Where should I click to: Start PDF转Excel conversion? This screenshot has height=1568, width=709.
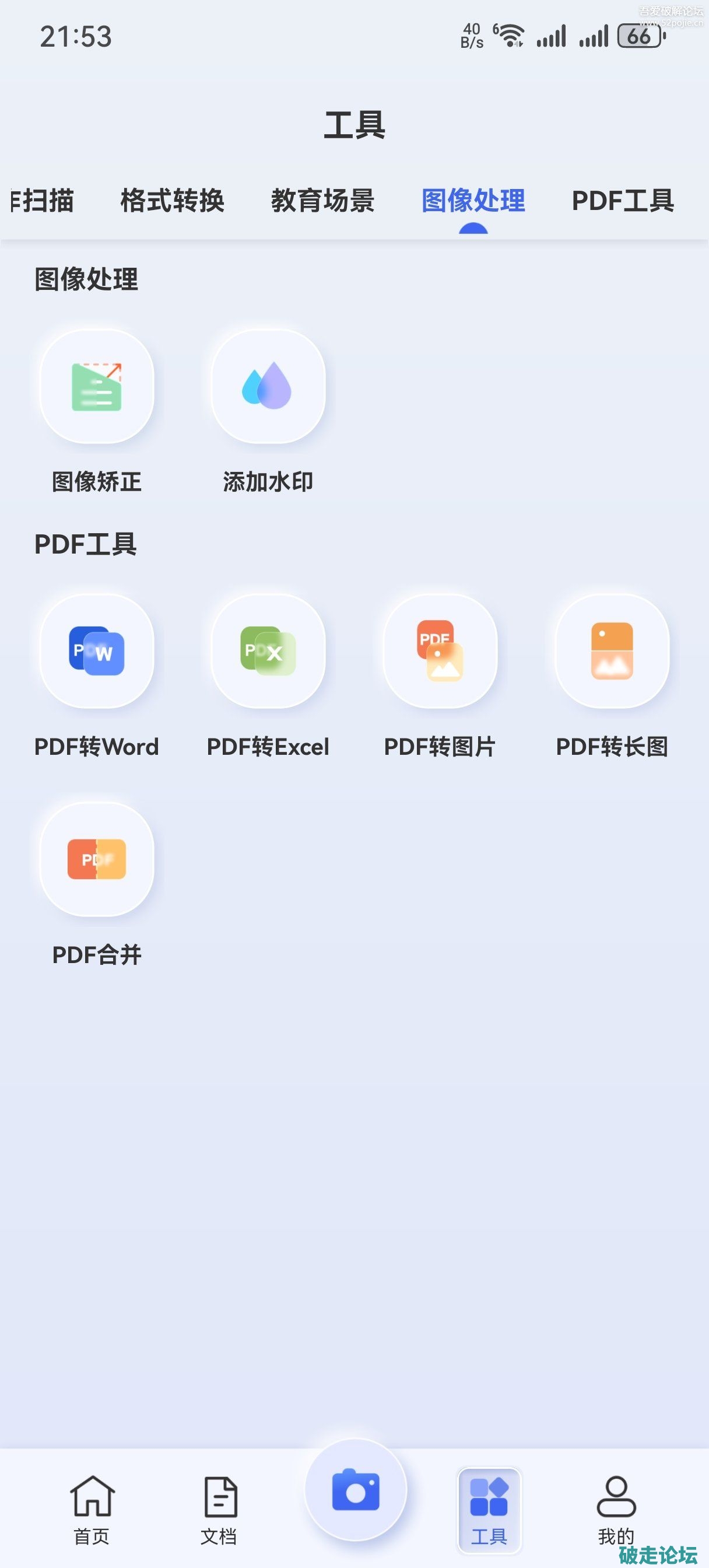[268, 652]
